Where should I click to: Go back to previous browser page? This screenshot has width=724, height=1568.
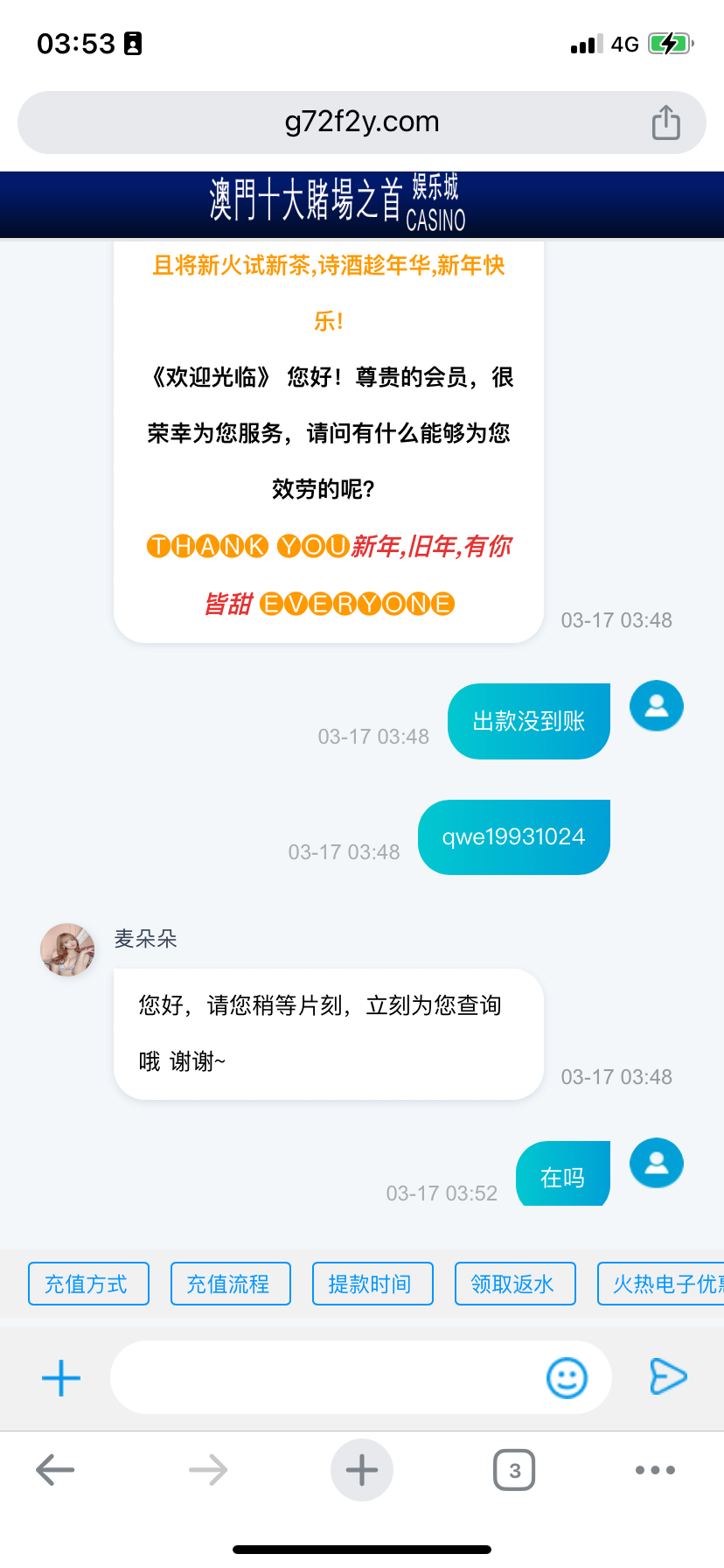(55, 1470)
